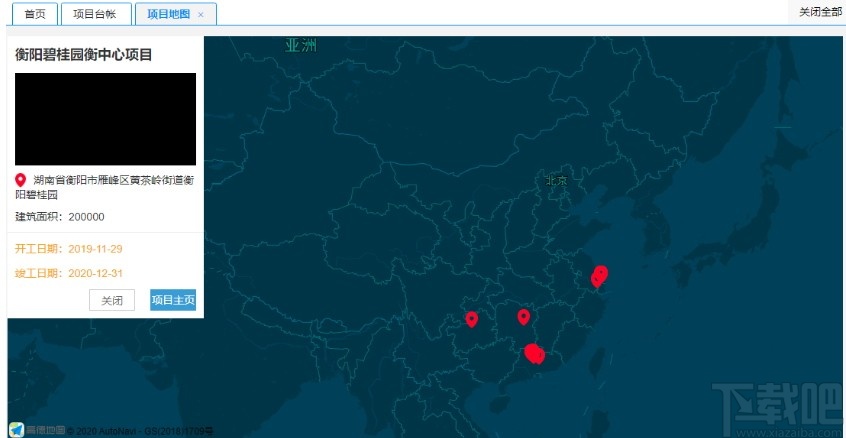Close the 项目地图 tab

tap(201, 15)
